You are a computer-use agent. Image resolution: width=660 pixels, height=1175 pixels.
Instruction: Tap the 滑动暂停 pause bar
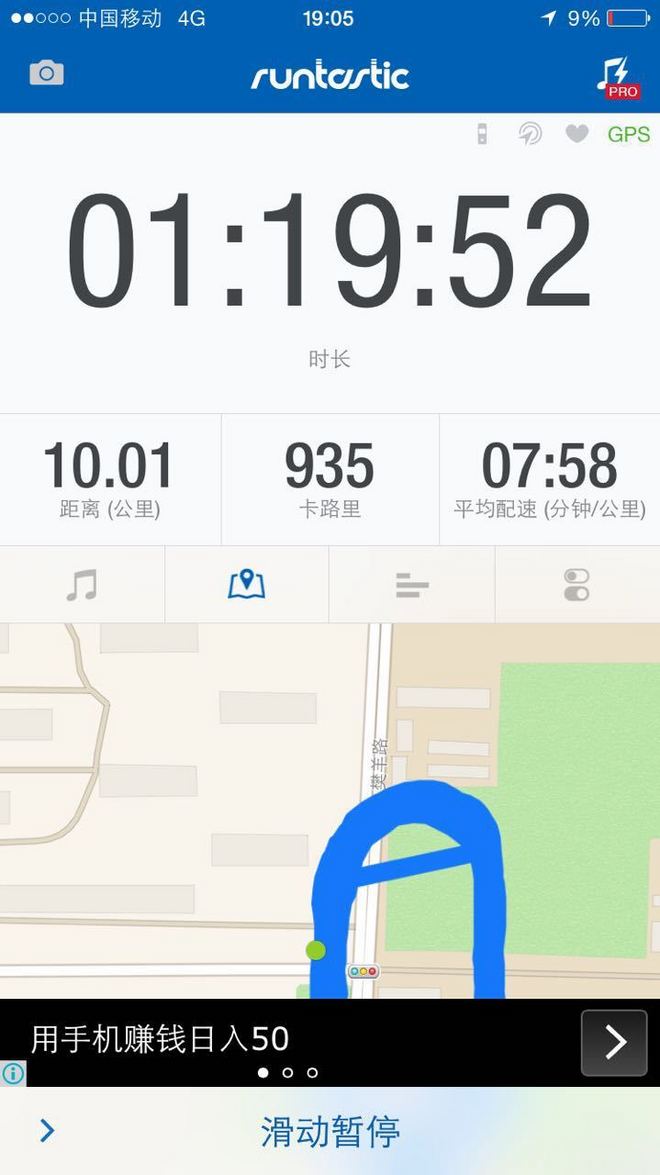click(x=330, y=1132)
